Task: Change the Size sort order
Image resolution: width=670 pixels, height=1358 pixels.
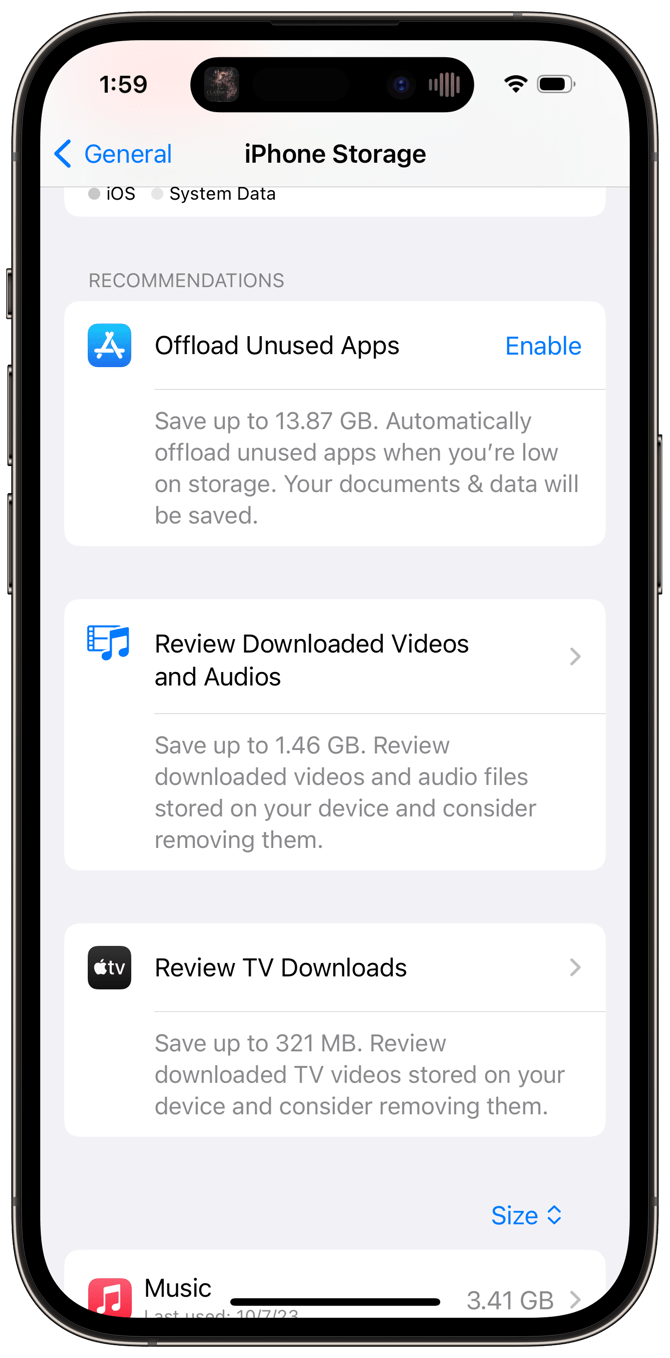Action: [x=527, y=1215]
